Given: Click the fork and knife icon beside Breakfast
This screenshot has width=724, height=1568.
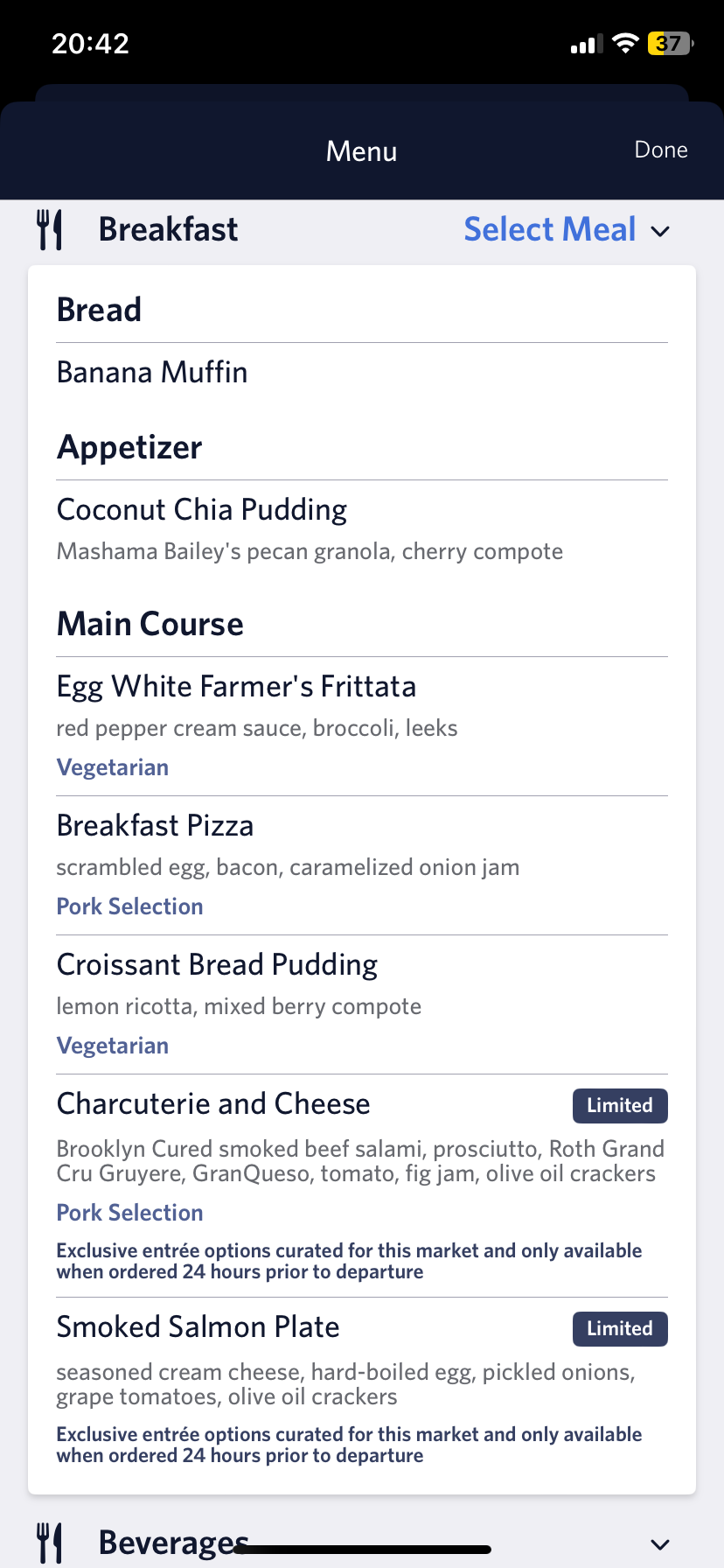Looking at the screenshot, I should 50,228.
